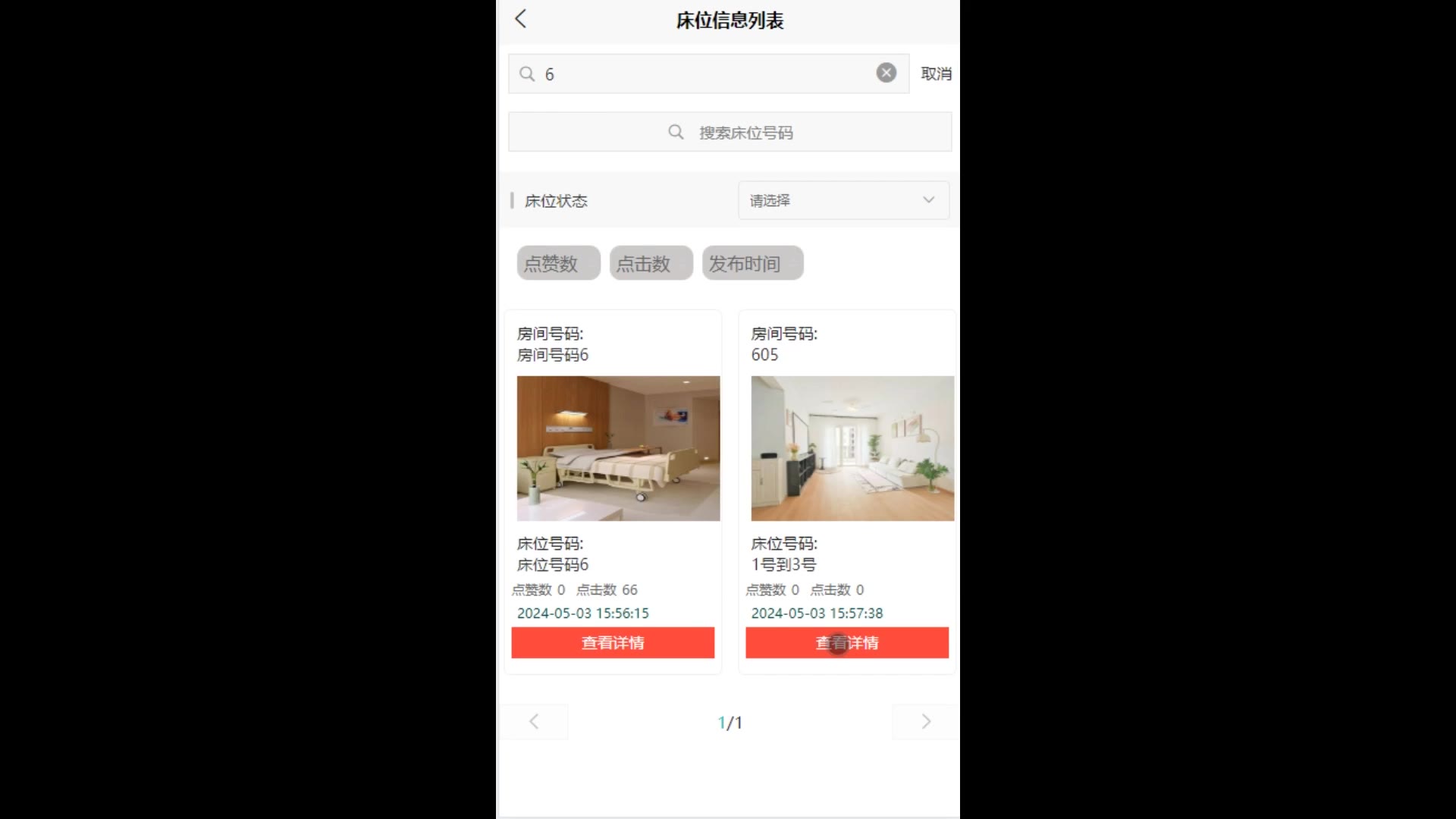This screenshot has width=1456, height=819.
Task: Go to the next results page
Action: [925, 722]
